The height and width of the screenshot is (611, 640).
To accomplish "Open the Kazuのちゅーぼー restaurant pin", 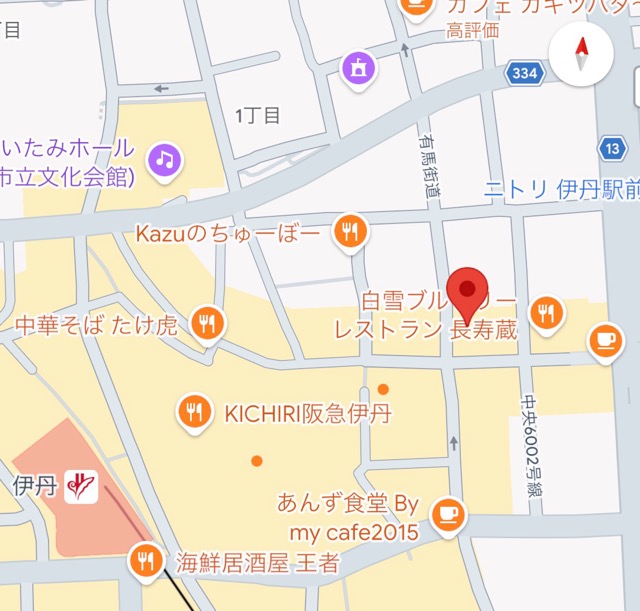I will (349, 232).
